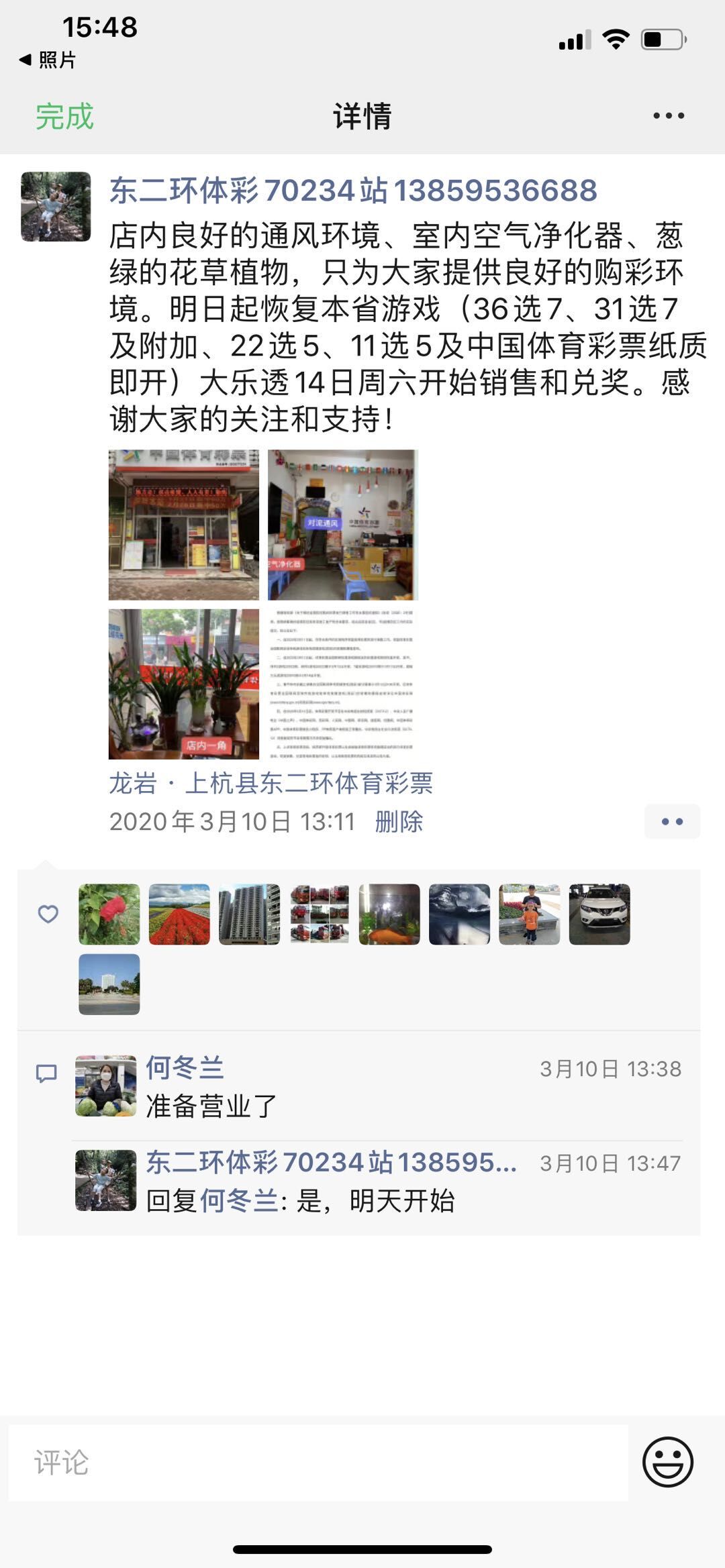Open the like and comment two-dot button
725x1568 pixels.
672,821
